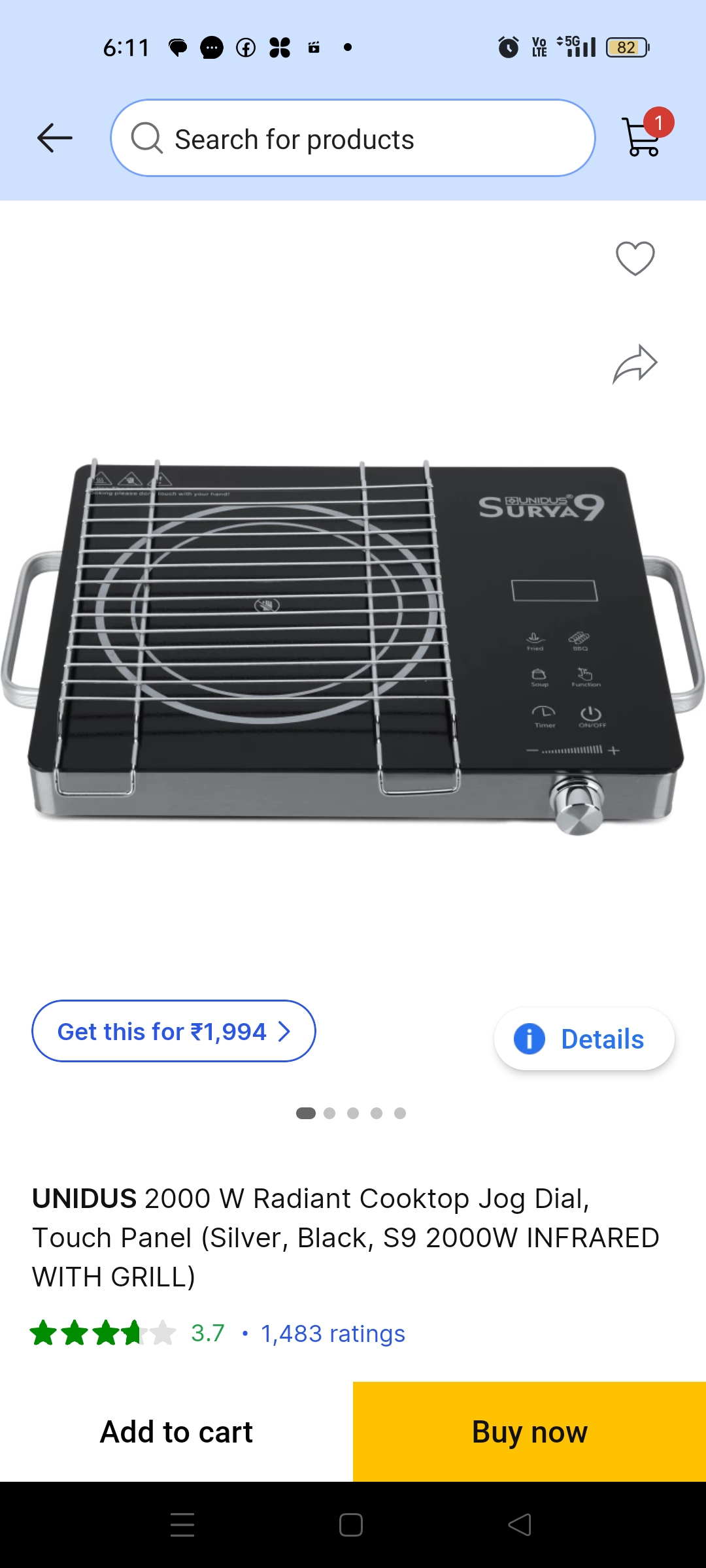Tap the yellow 'Buy now' button
Screen dimensions: 706x1568
(528, 1431)
